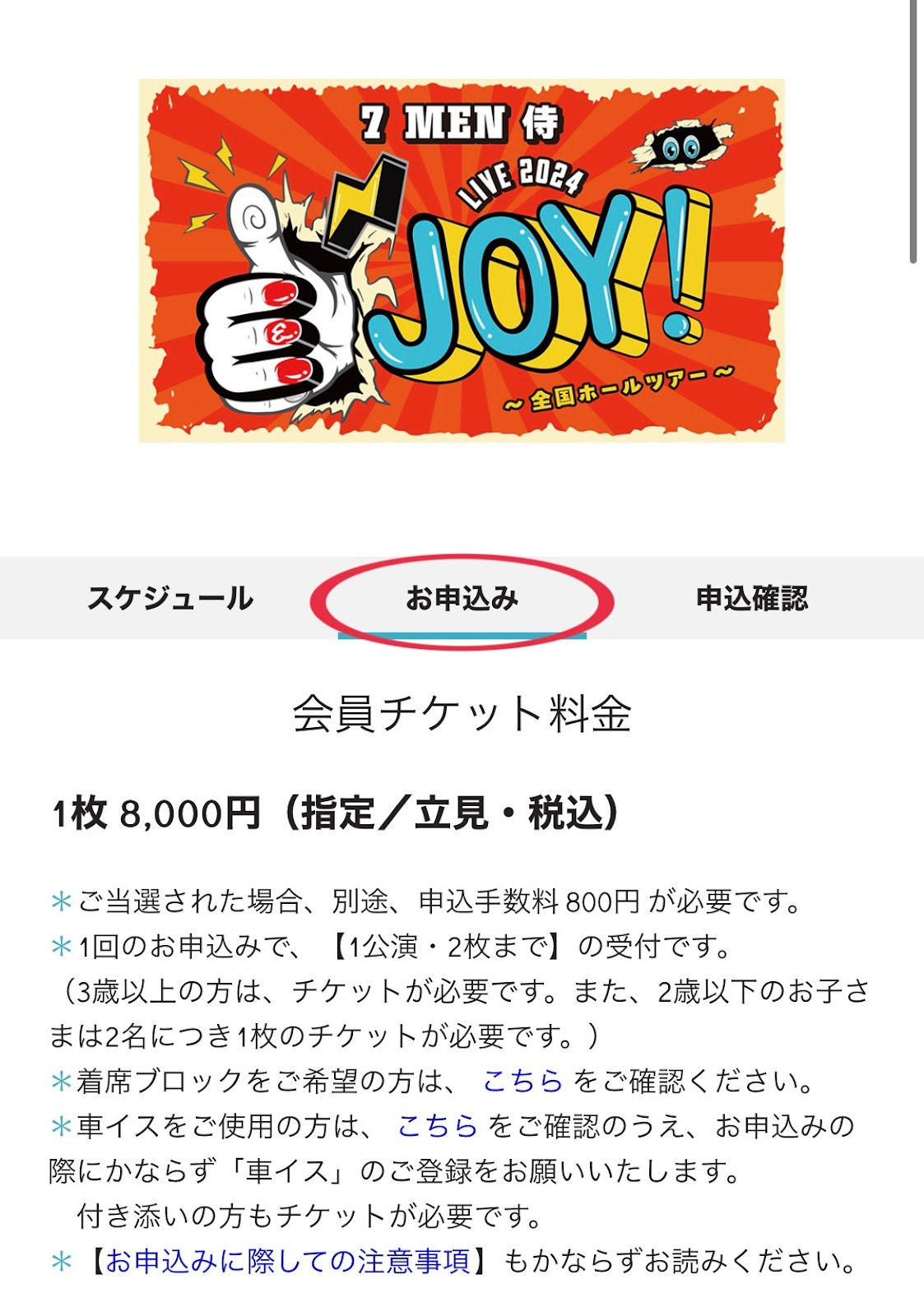Switch to the スケジュール tab

[169, 598]
